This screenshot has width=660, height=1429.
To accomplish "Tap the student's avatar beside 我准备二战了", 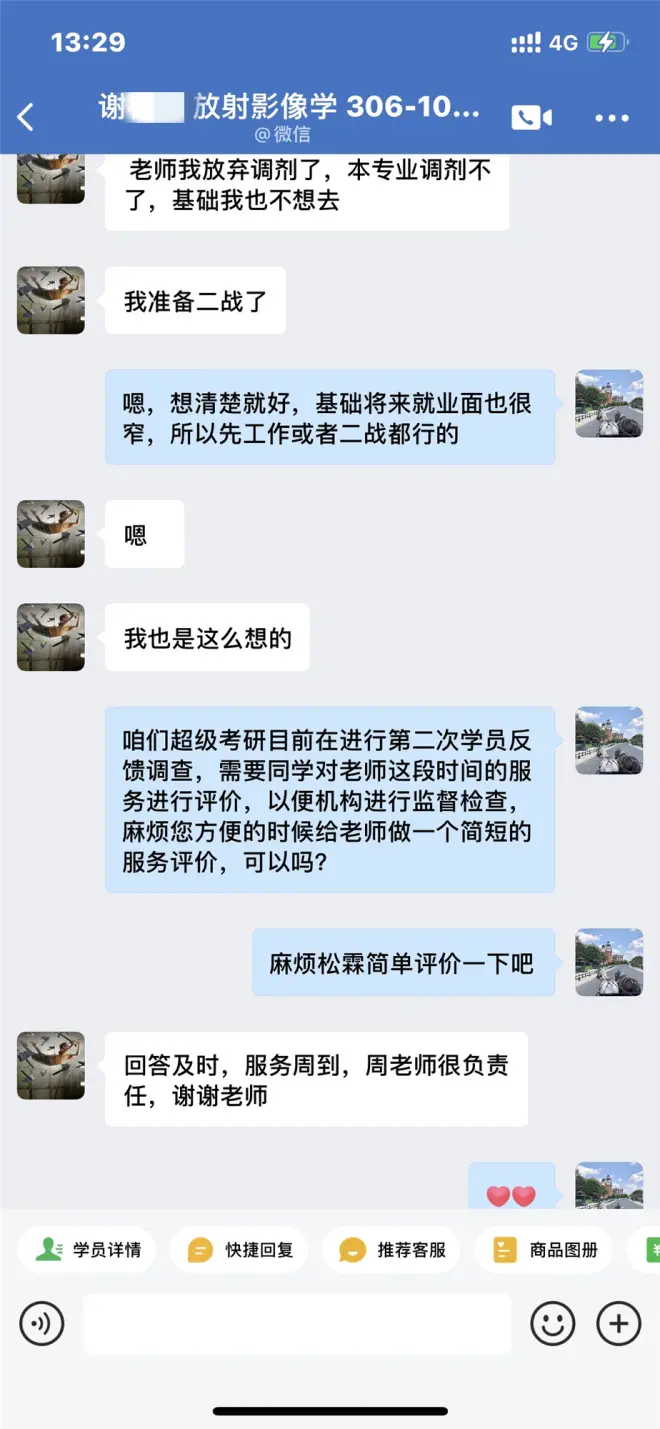I will (51, 300).
